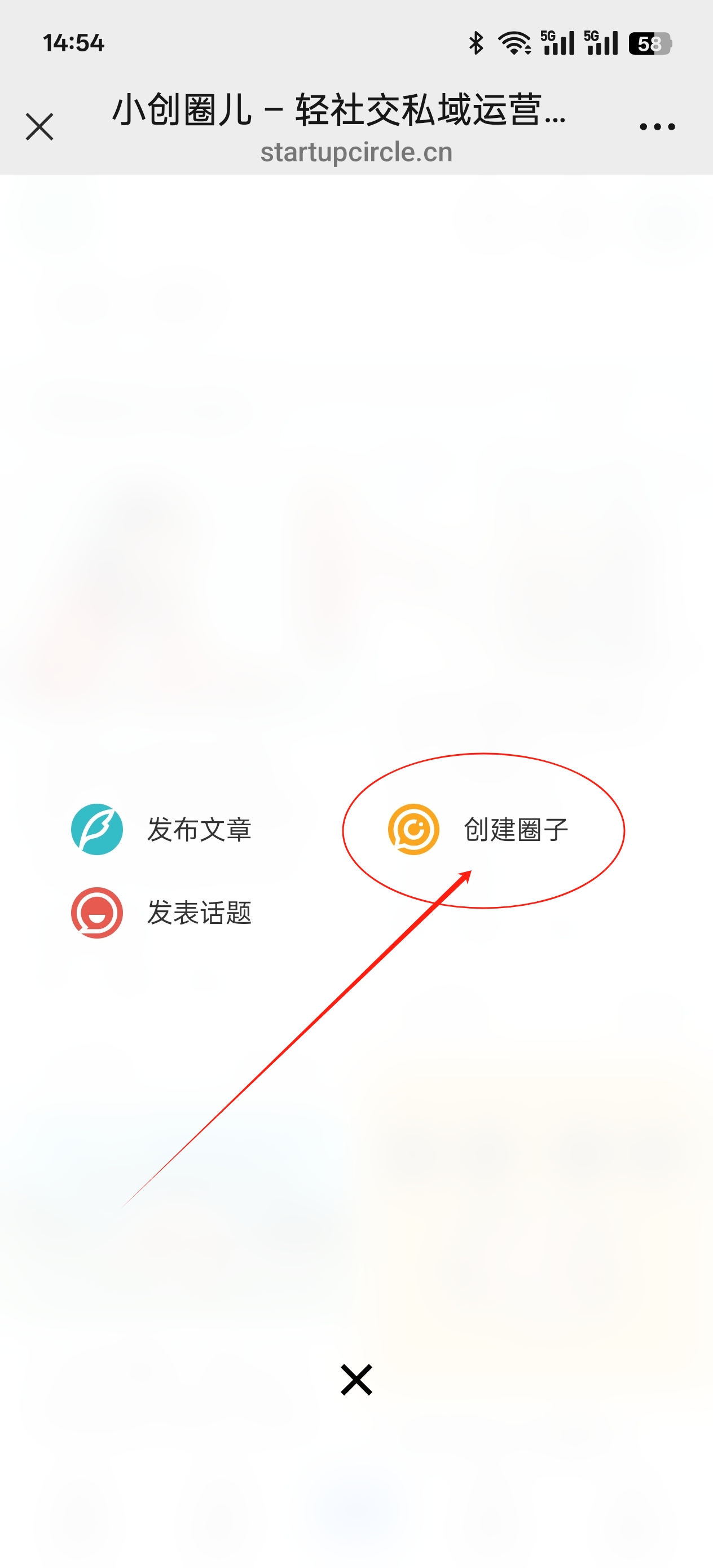The width and height of the screenshot is (713, 1568).
Task: Tap the X to exit the webpage
Action: point(39,126)
